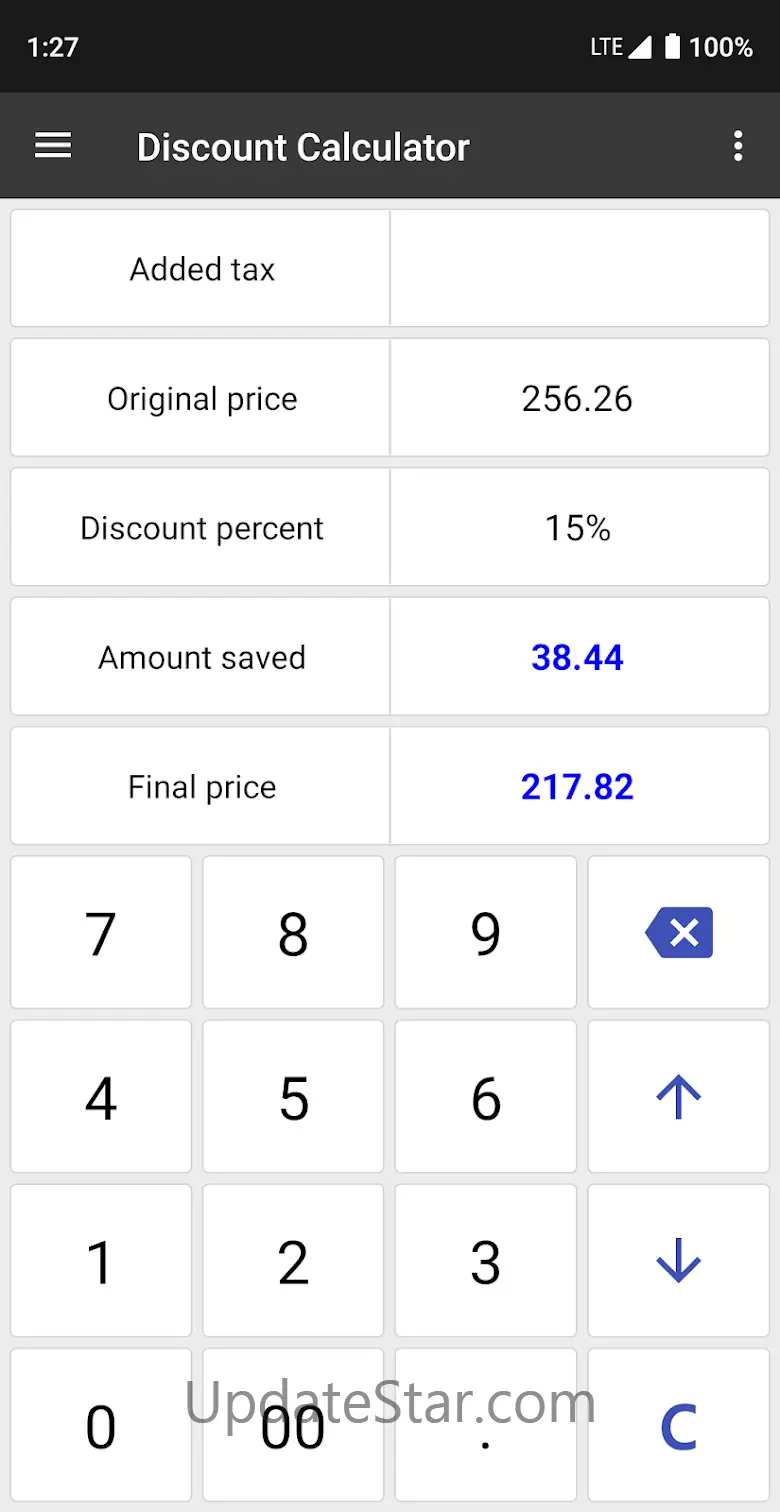Enter digit 1 on the keypad

click(x=101, y=1261)
